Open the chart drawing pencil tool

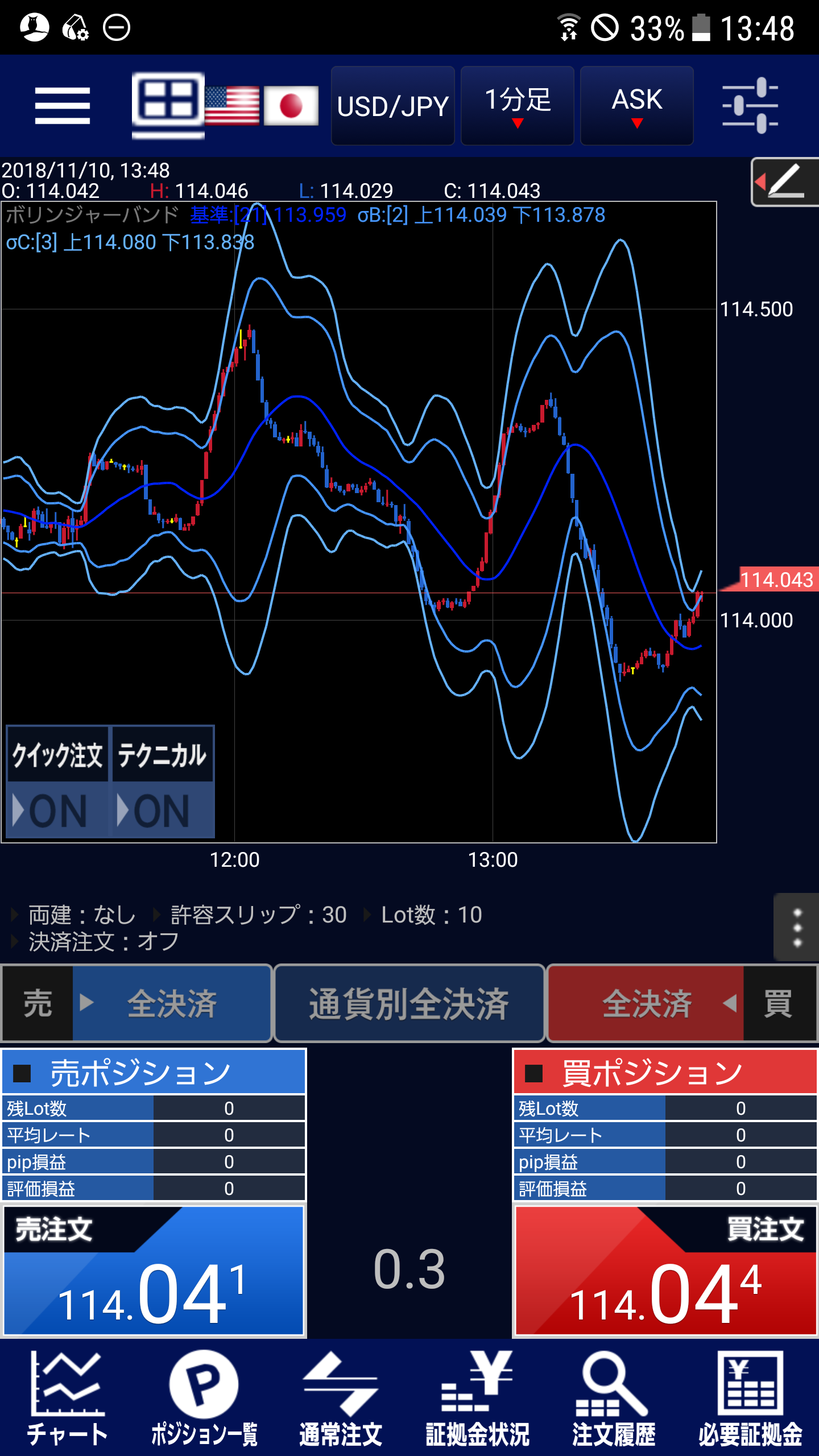coord(785,182)
